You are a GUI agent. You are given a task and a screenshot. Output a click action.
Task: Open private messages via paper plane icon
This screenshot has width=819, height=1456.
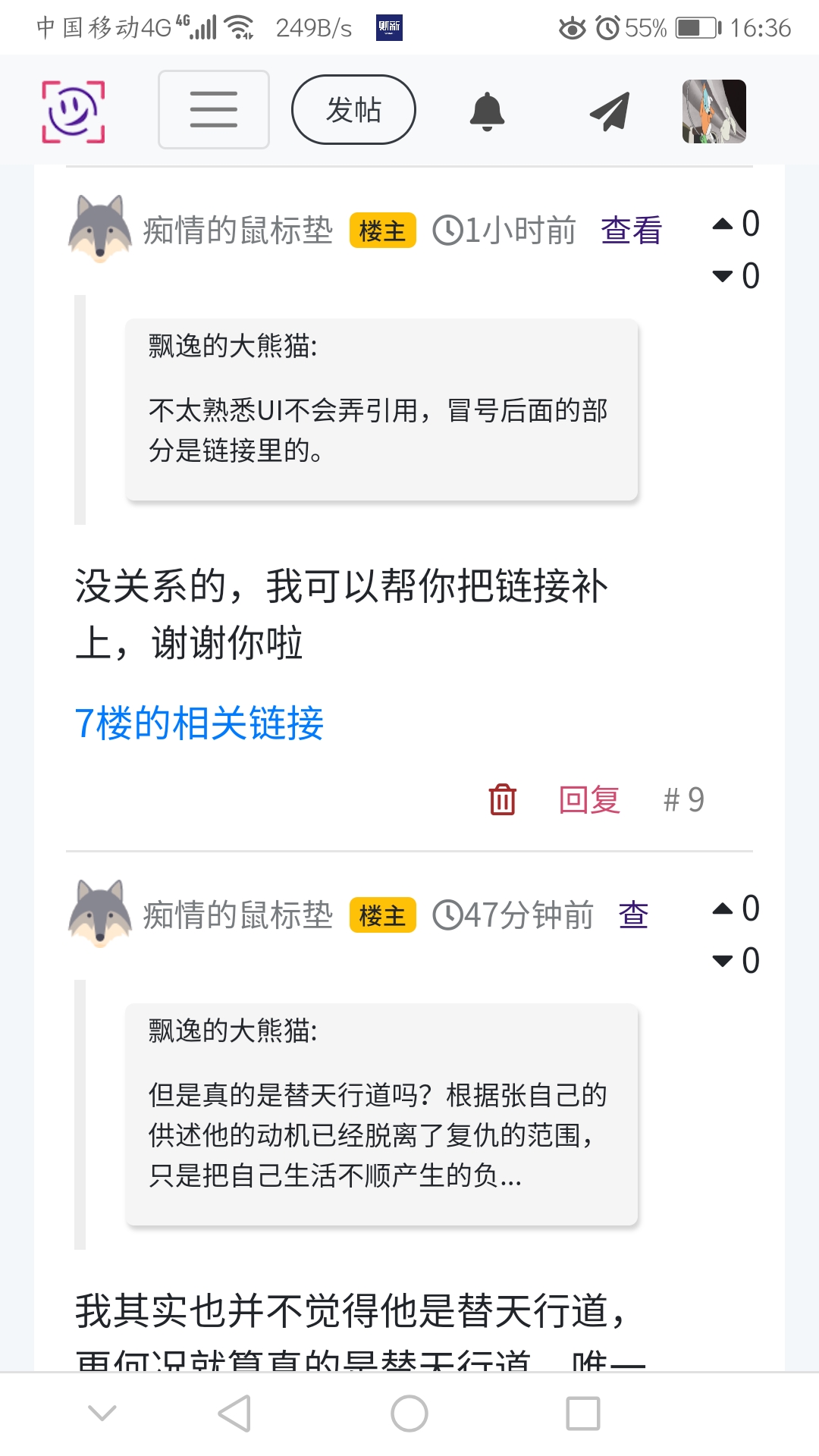(610, 111)
